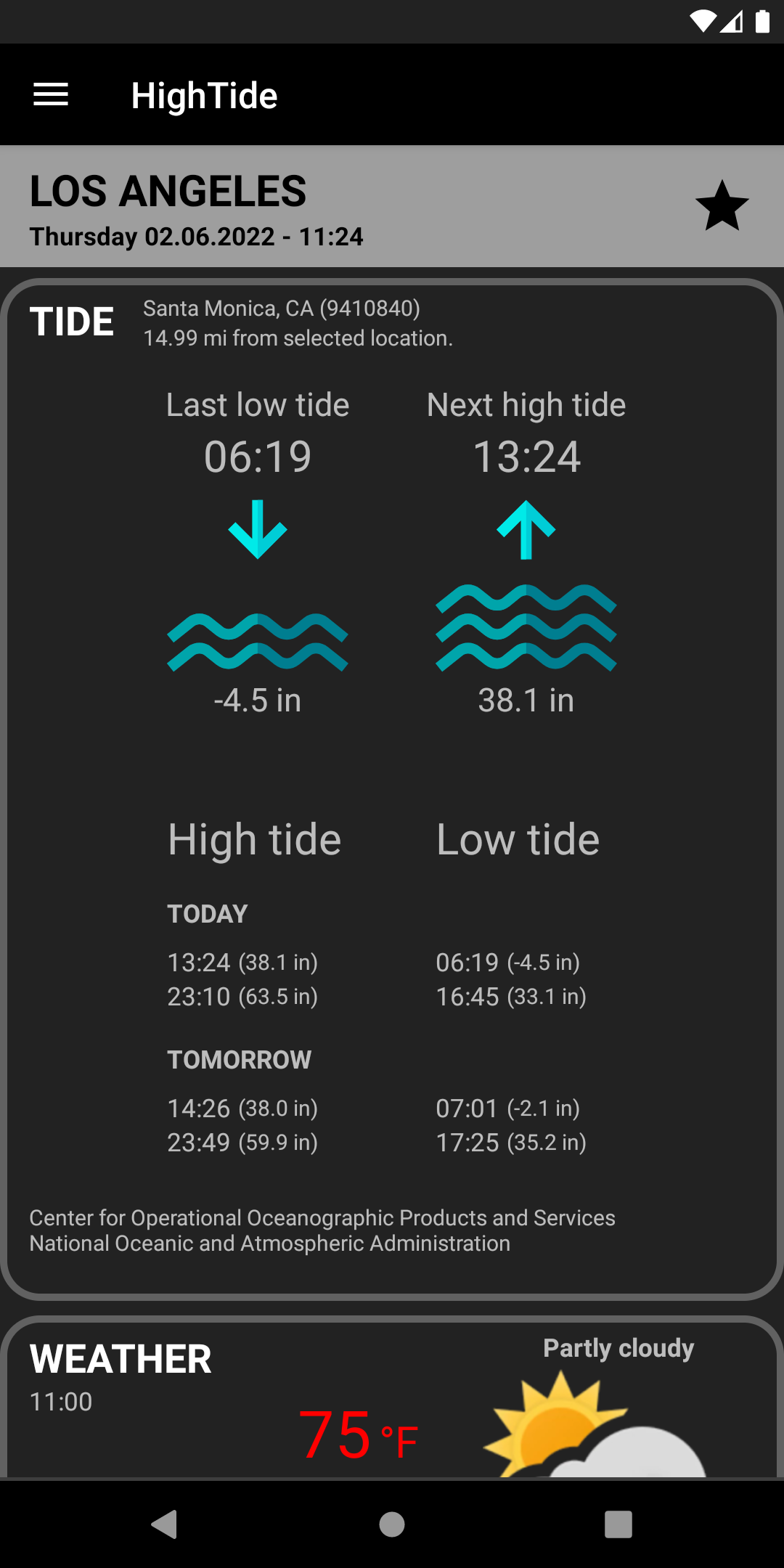Tap the Santa Monica station link
784x1568 pixels.
click(x=282, y=308)
